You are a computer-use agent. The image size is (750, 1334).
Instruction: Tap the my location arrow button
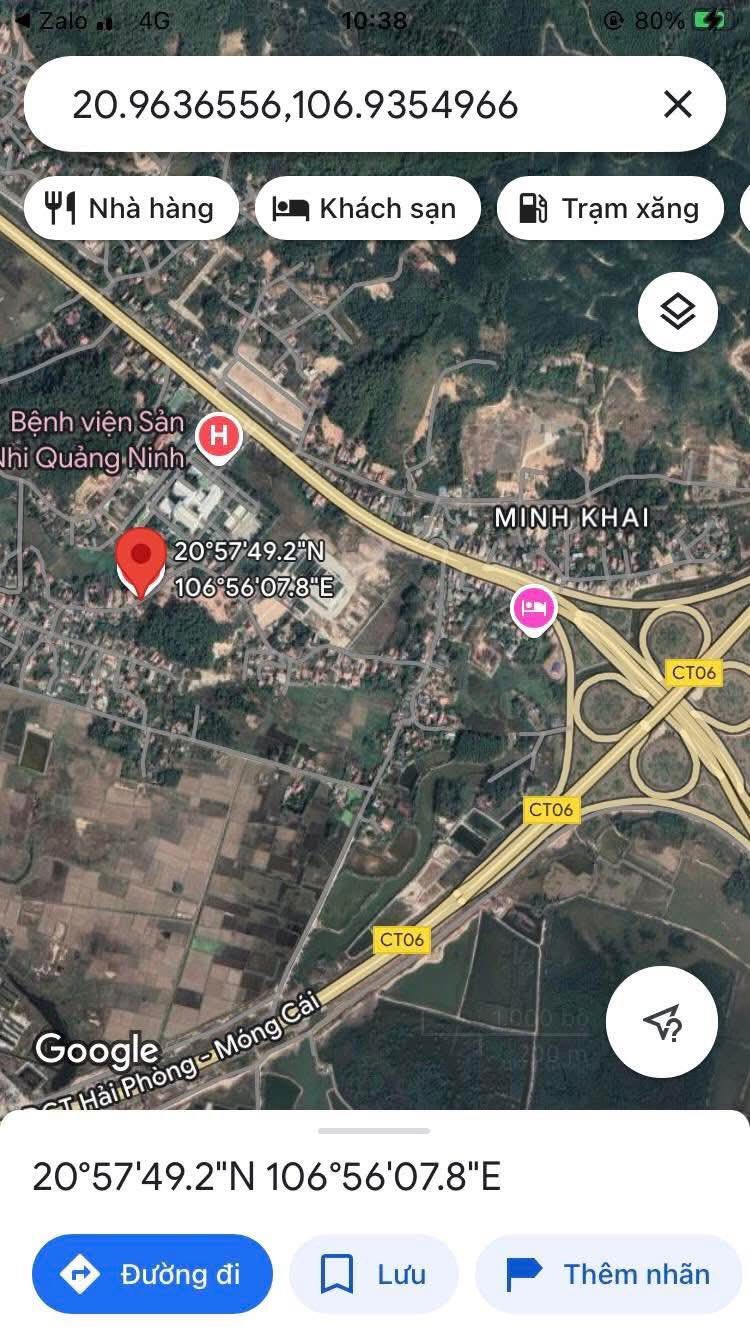[661, 1021]
